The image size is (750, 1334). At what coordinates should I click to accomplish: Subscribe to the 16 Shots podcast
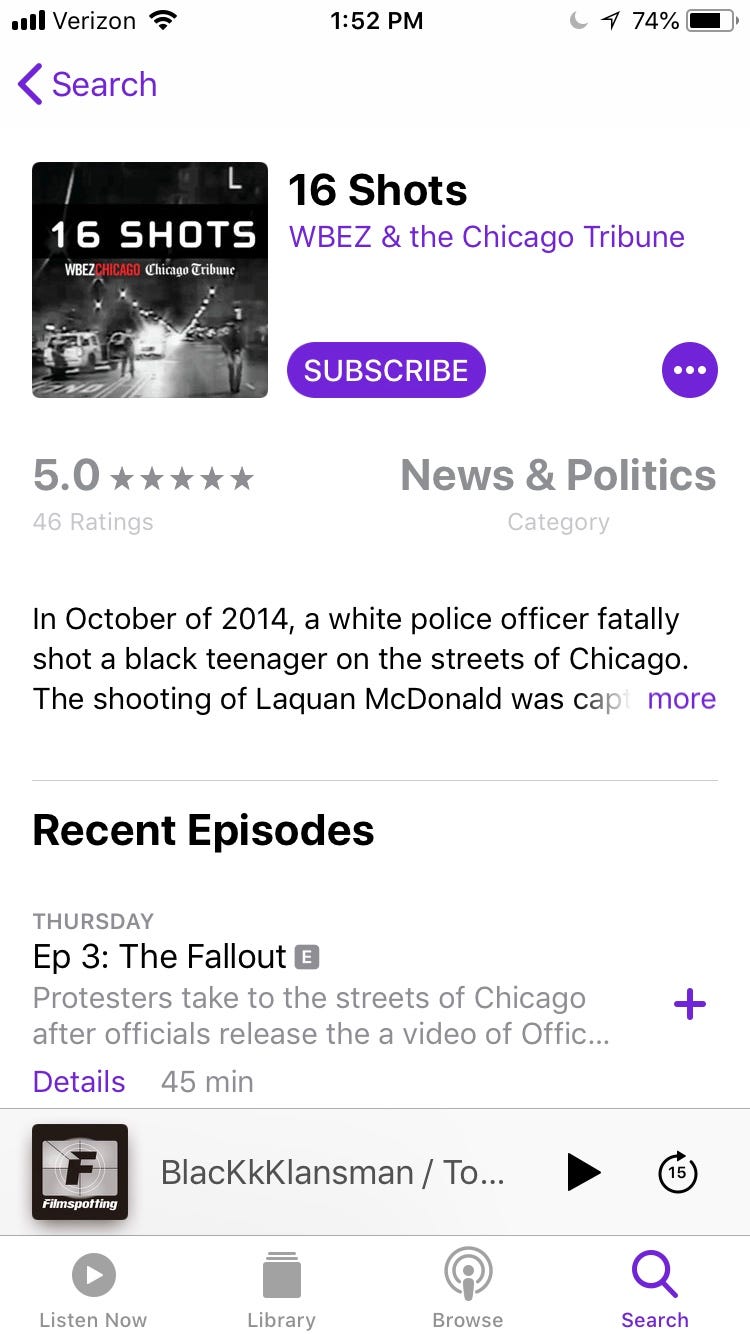386,370
